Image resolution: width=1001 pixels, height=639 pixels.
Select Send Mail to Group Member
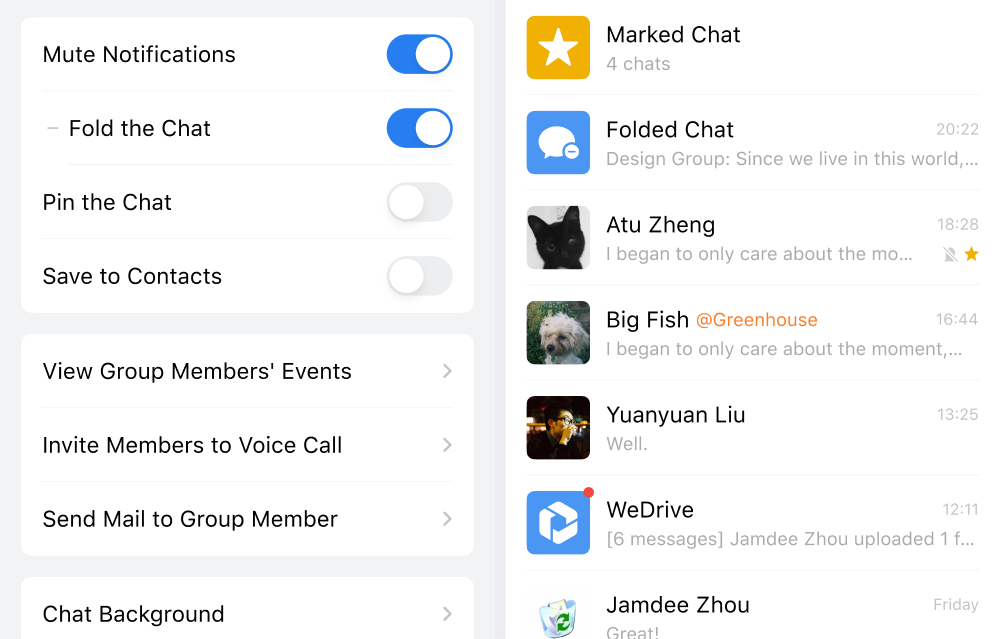coord(247,519)
